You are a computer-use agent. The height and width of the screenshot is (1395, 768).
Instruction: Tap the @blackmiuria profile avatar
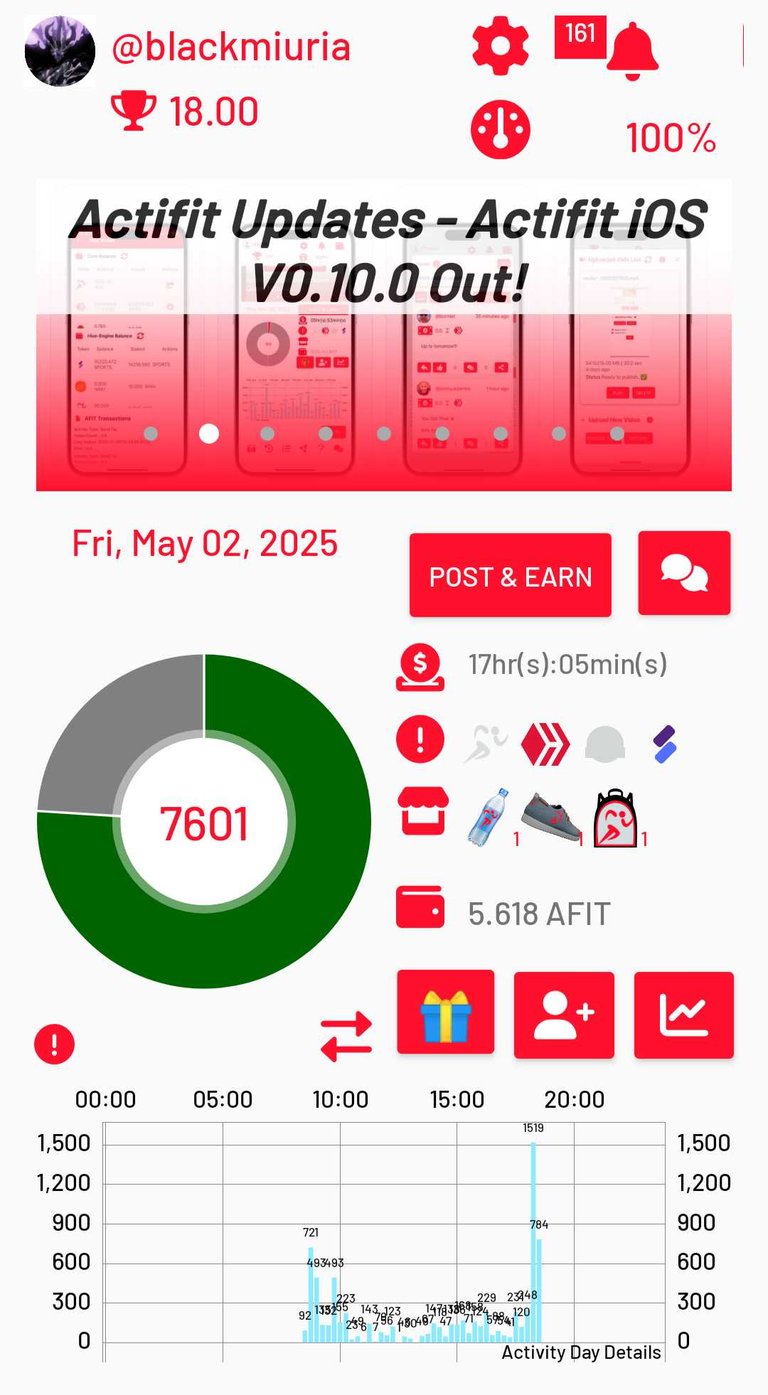click(60, 50)
